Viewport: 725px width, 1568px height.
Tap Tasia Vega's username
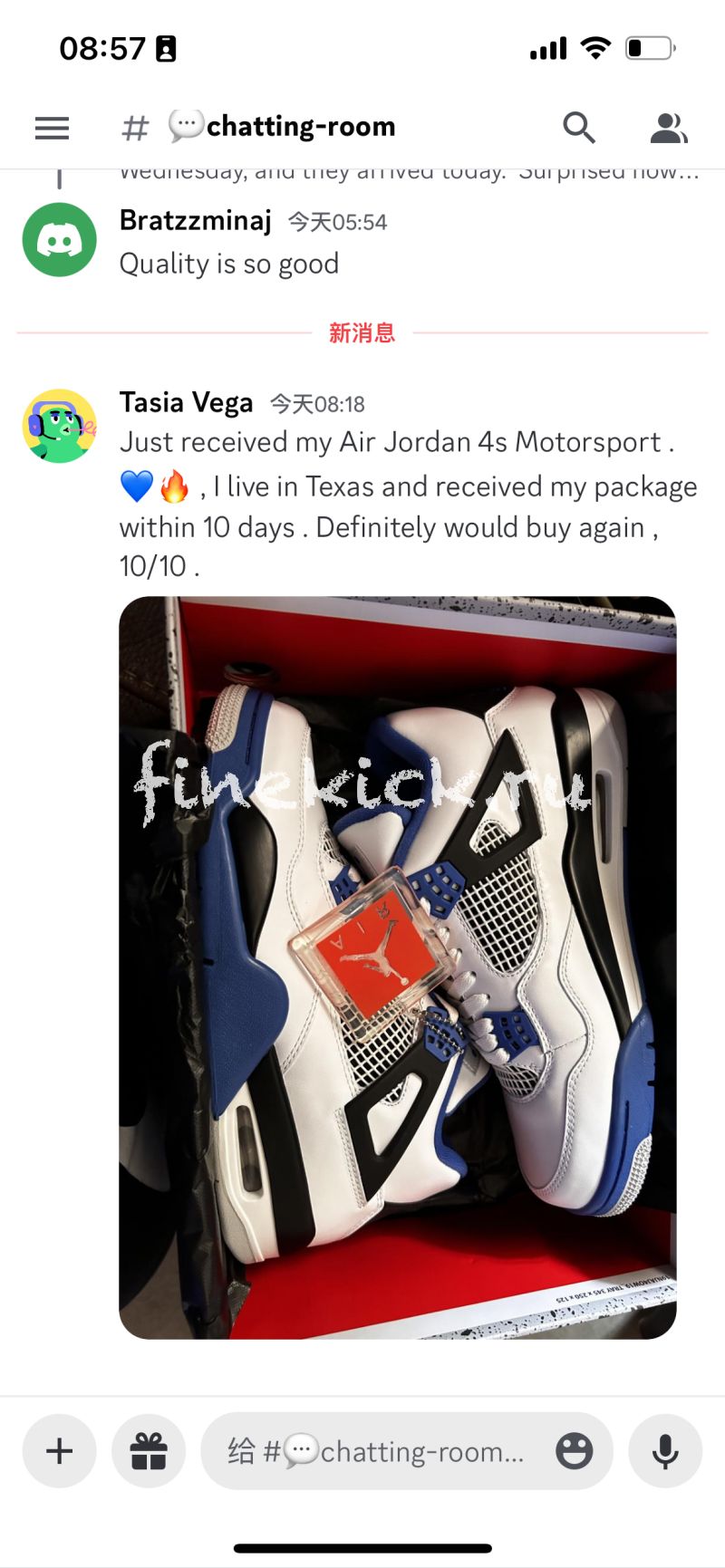click(186, 402)
